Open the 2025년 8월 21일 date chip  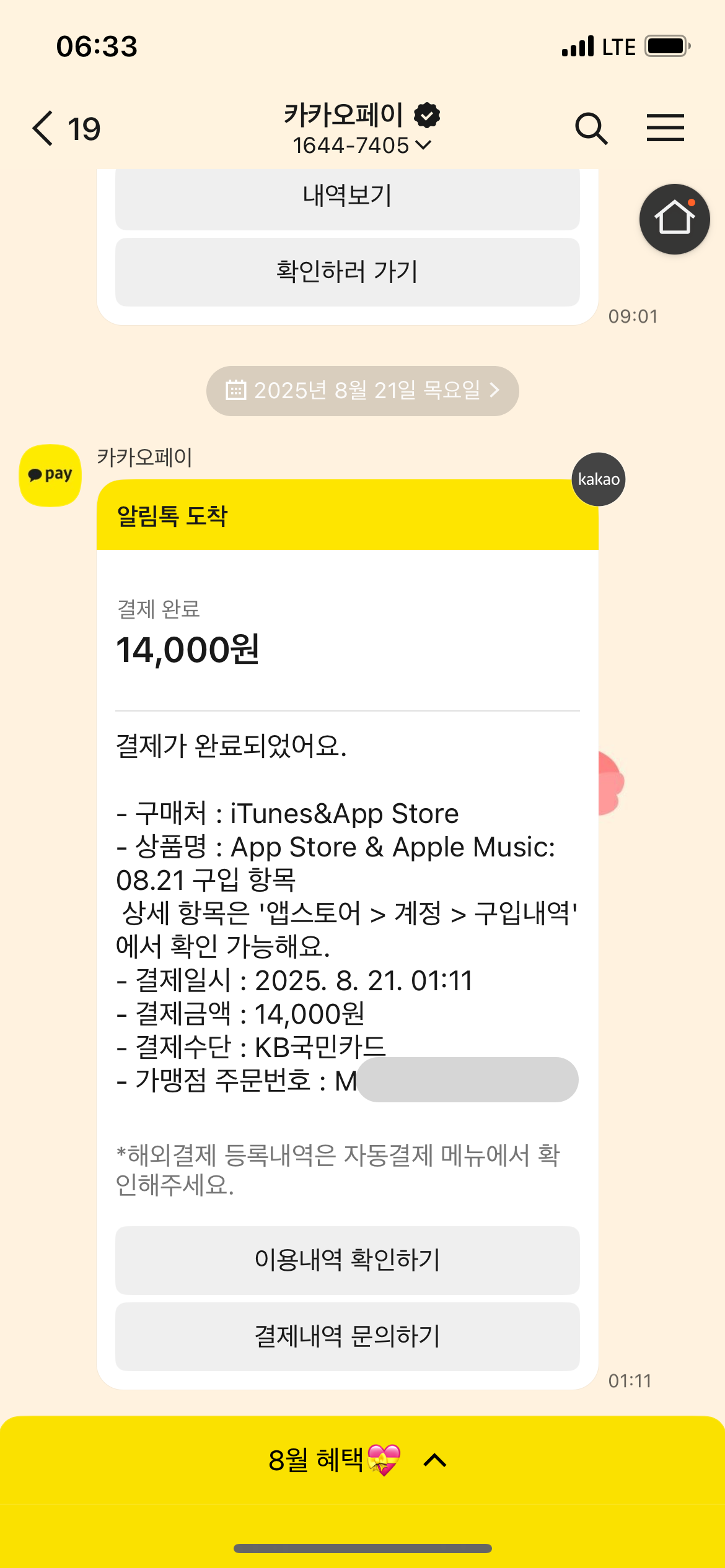tap(362, 391)
